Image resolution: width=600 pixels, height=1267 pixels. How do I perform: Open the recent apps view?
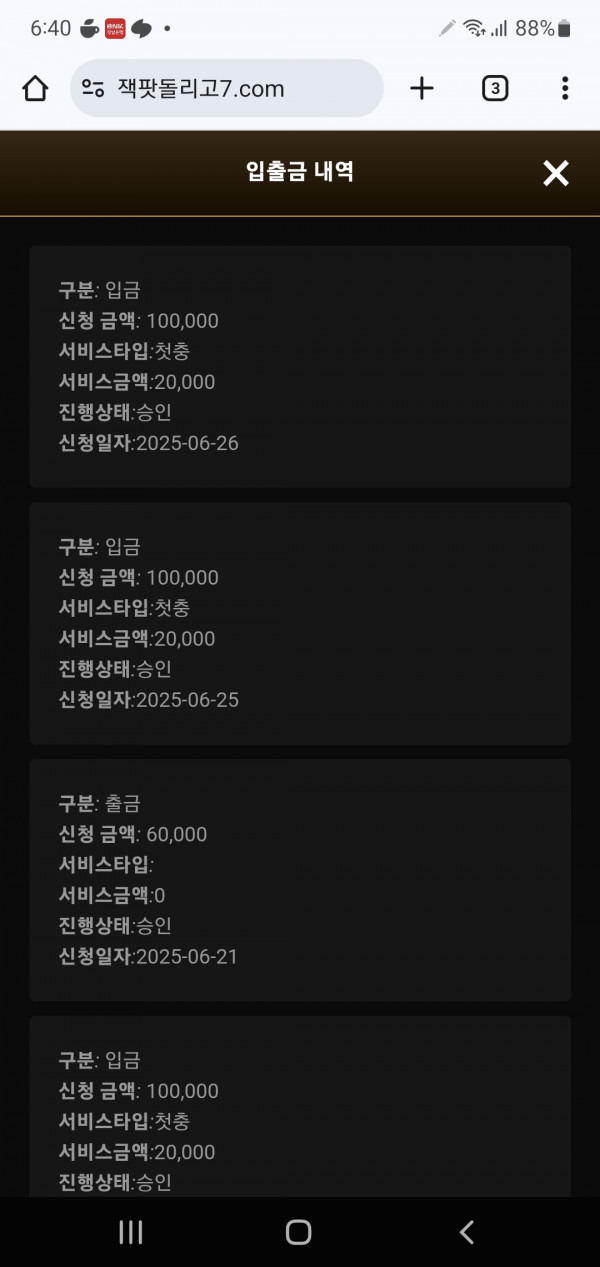131,1232
